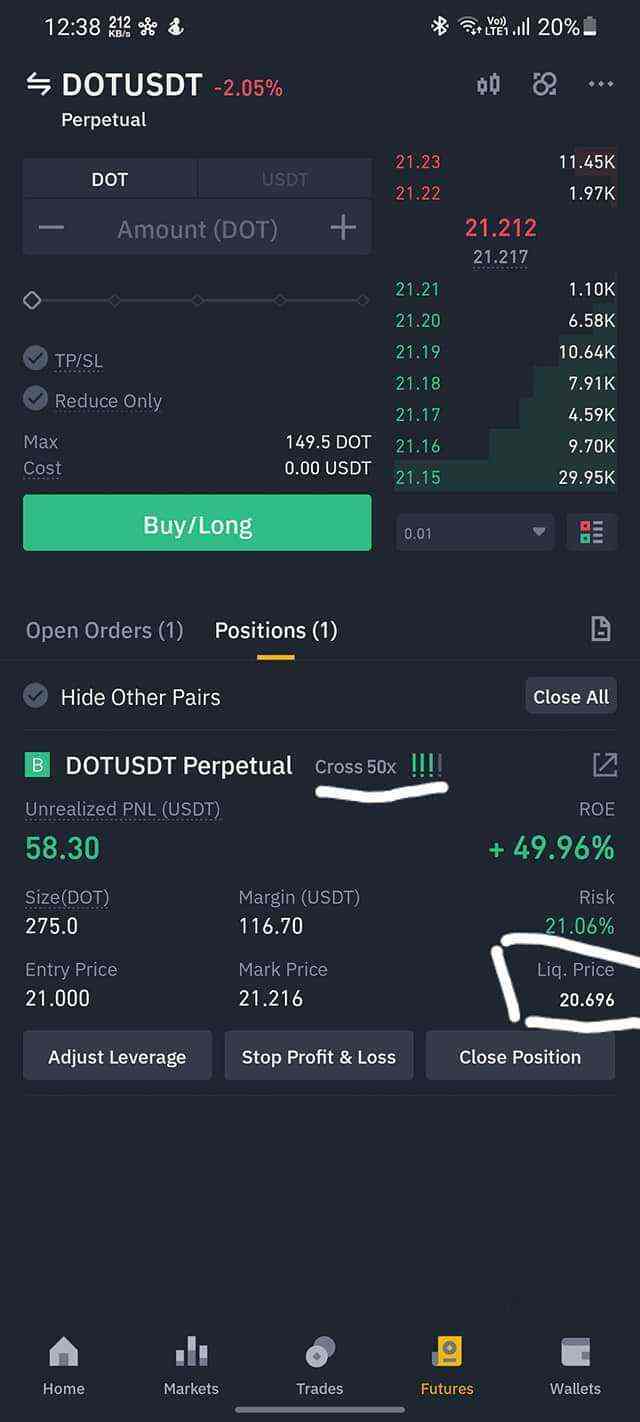640x1422 pixels.
Task: Uncheck the TP/SL checkbox
Action: click(x=36, y=358)
